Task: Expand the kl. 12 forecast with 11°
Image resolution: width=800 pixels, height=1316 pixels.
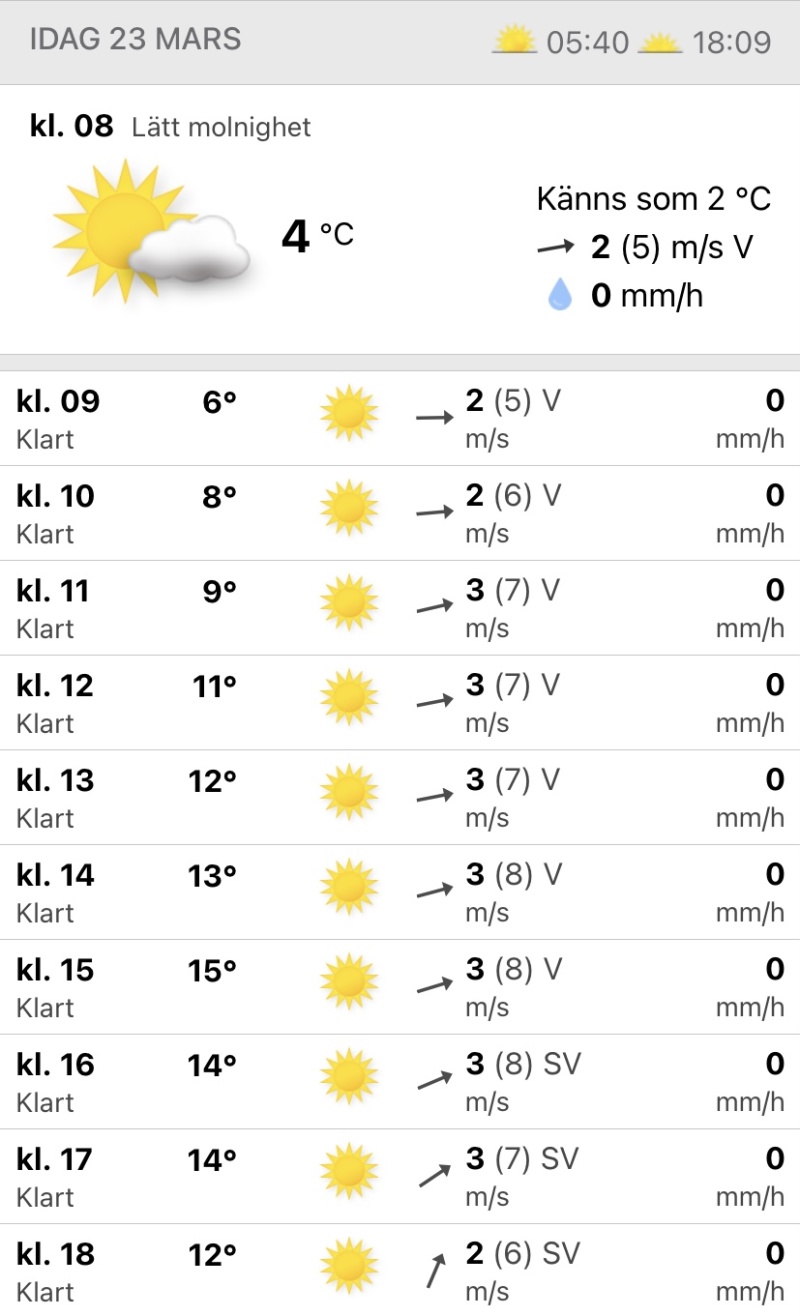Action: (400, 703)
